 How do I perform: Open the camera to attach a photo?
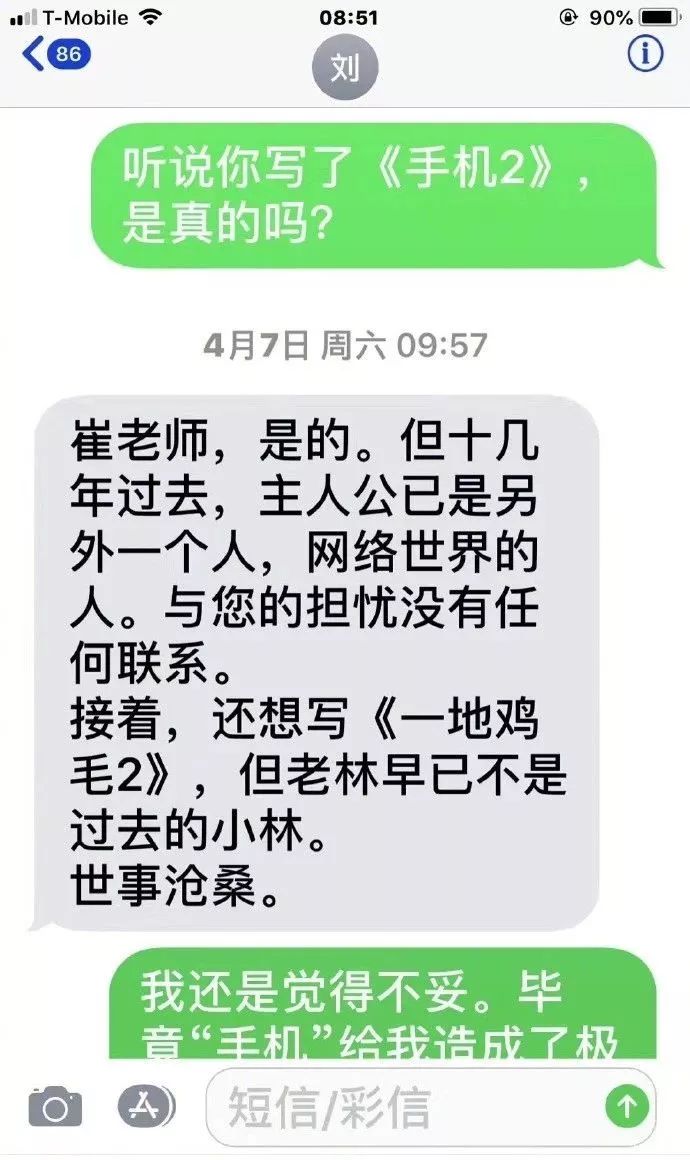[x=55, y=1107]
